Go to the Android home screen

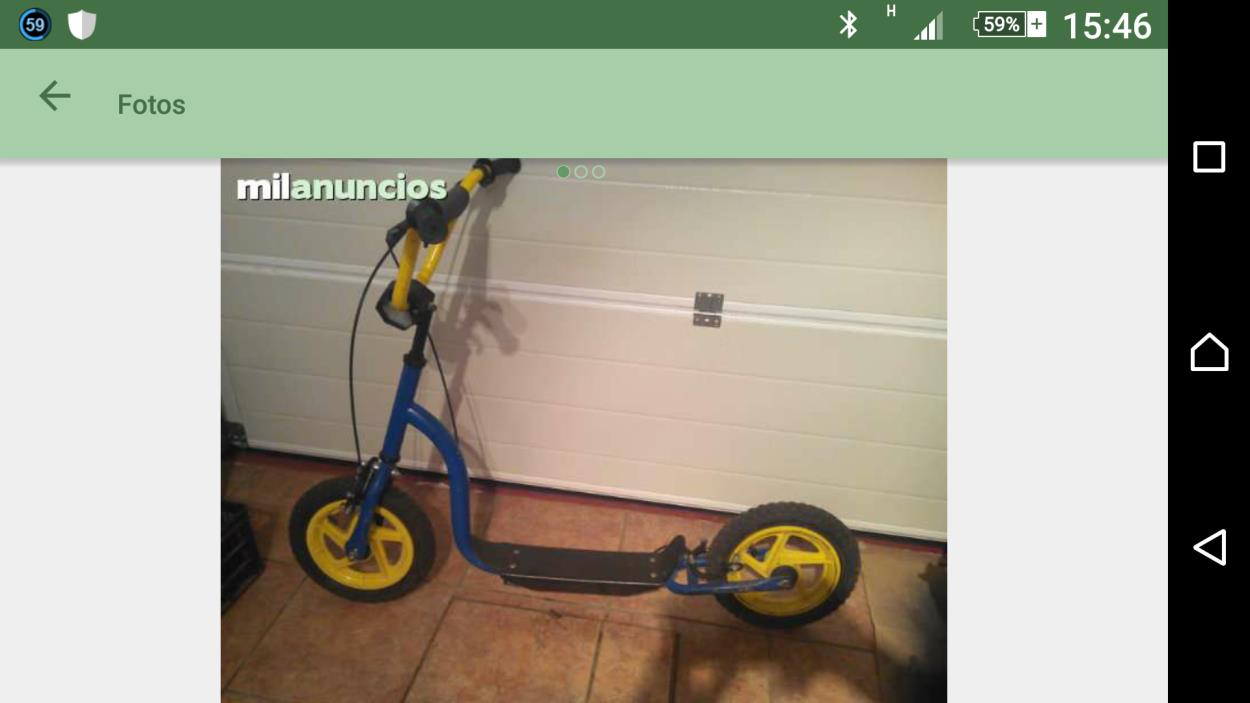click(x=1209, y=352)
